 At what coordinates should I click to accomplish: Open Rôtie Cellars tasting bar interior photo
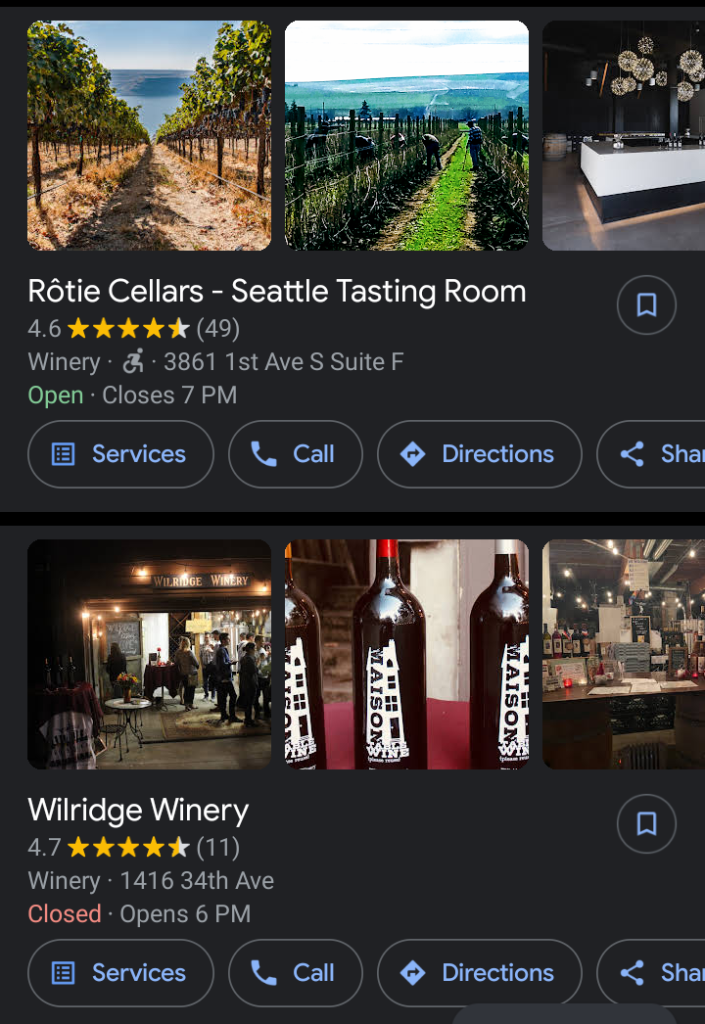click(623, 135)
